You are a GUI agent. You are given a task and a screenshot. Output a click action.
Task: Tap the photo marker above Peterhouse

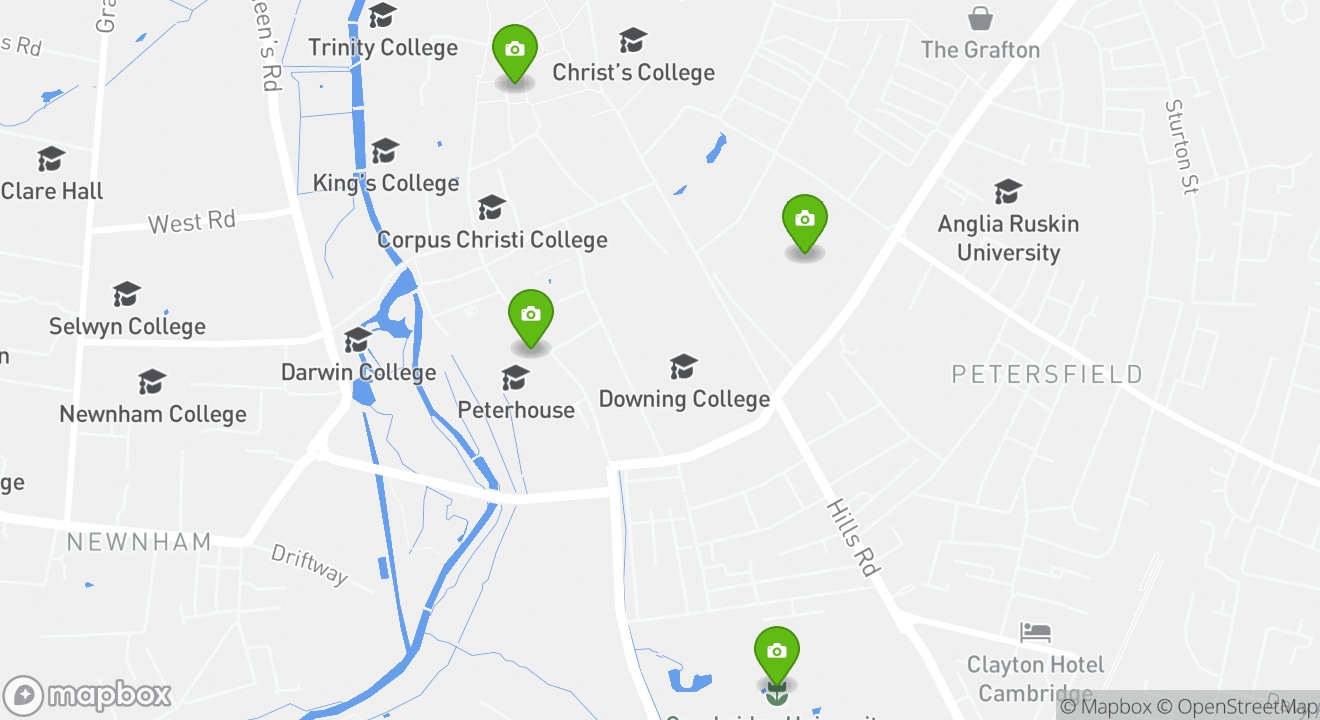(531, 316)
